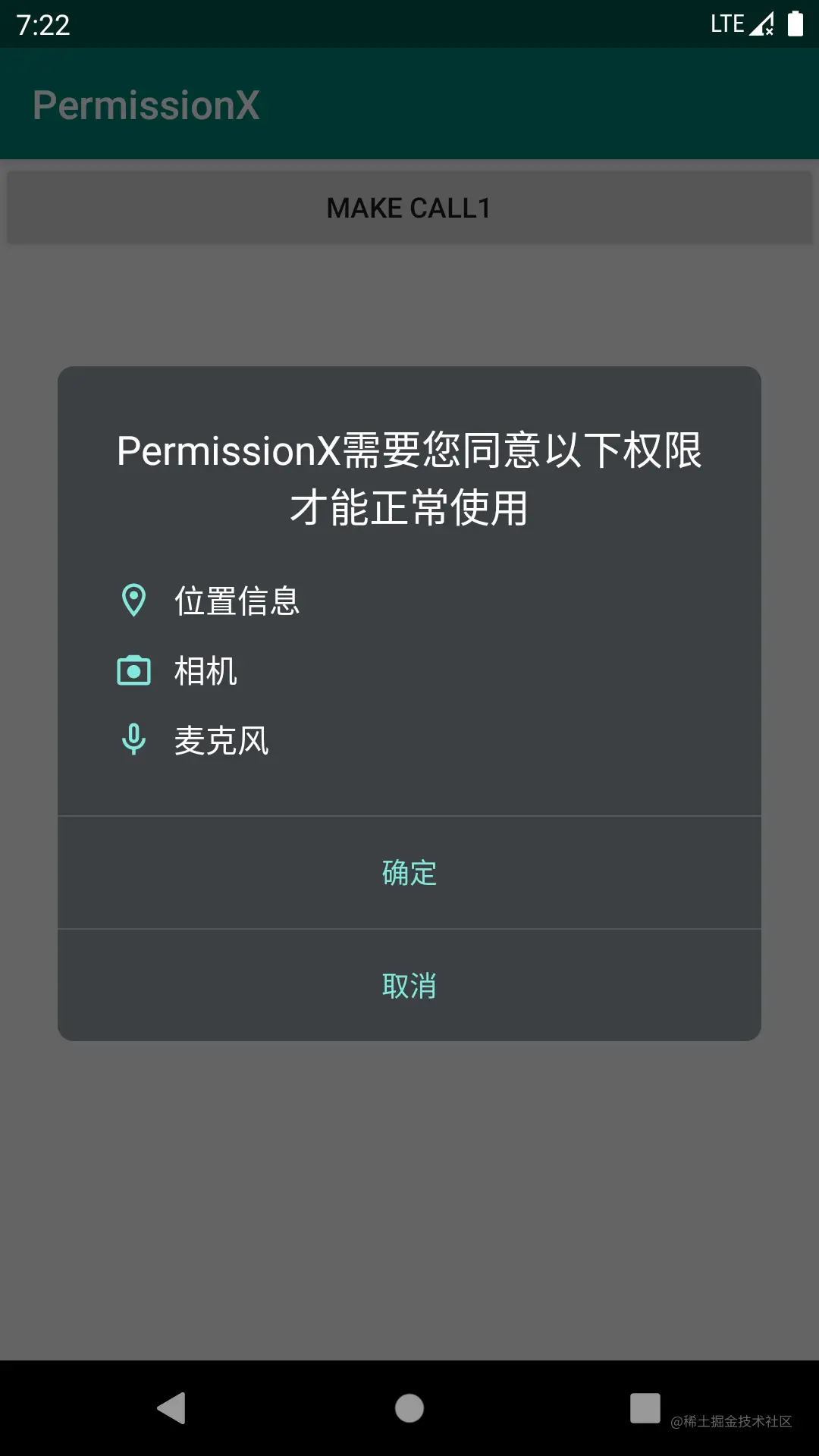The image size is (819, 1456).
Task: Confirm permissions with 确定 button
Action: click(409, 873)
